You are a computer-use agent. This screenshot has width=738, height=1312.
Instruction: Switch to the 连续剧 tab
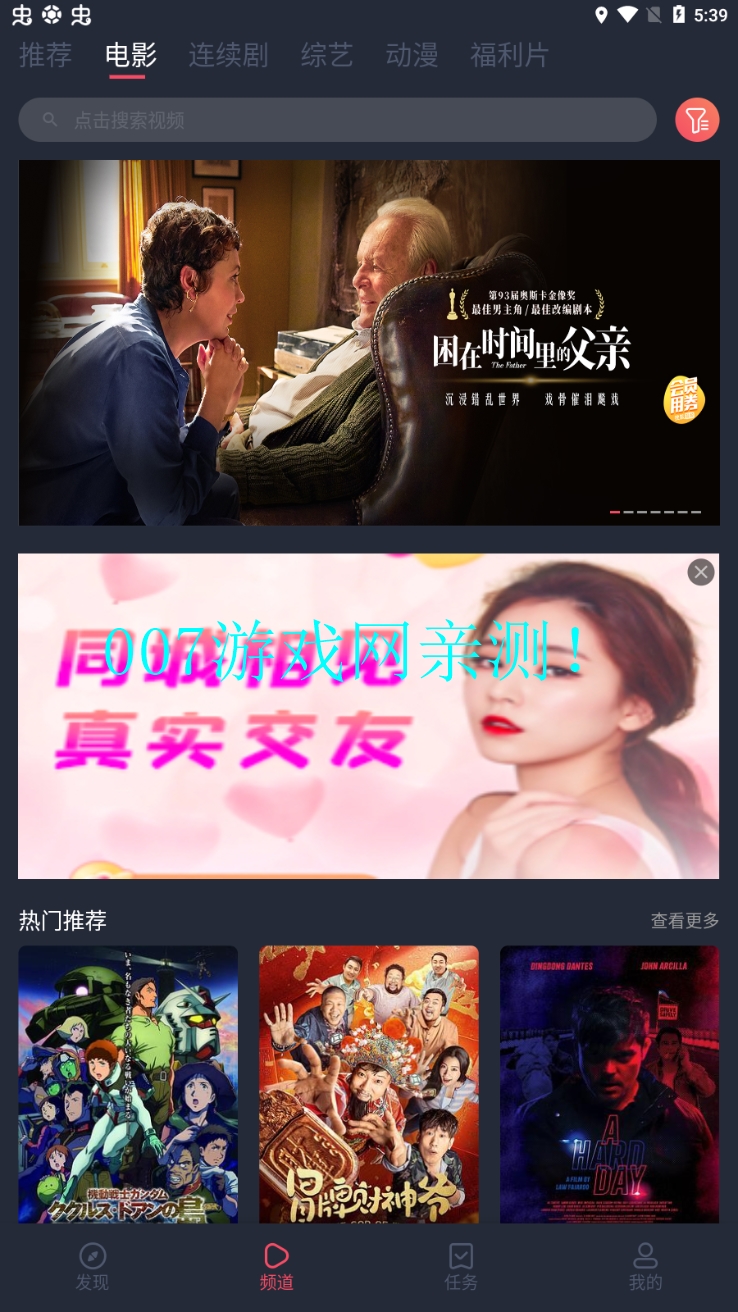[228, 56]
